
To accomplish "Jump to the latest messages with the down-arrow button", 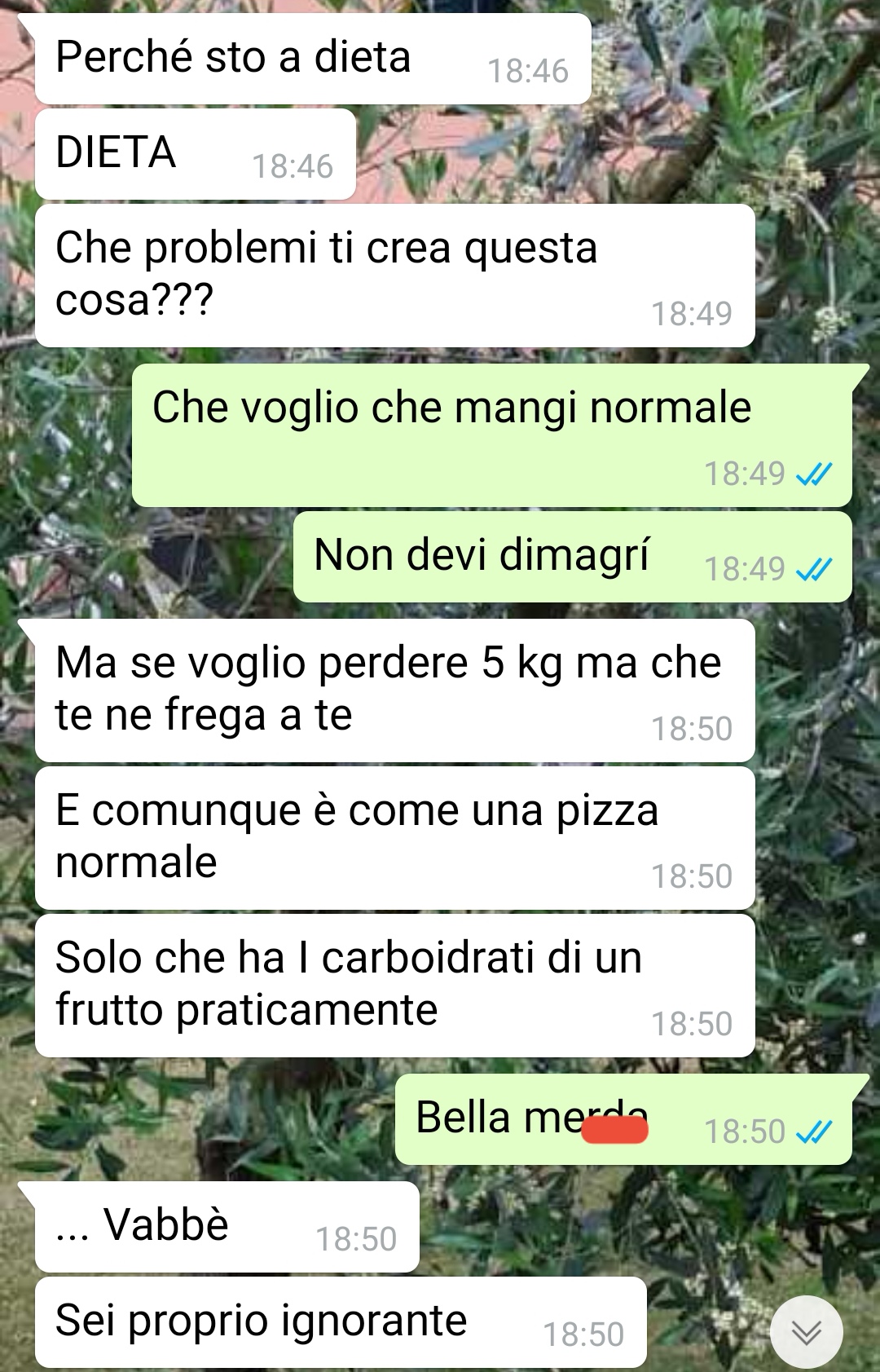I will (x=807, y=1331).
